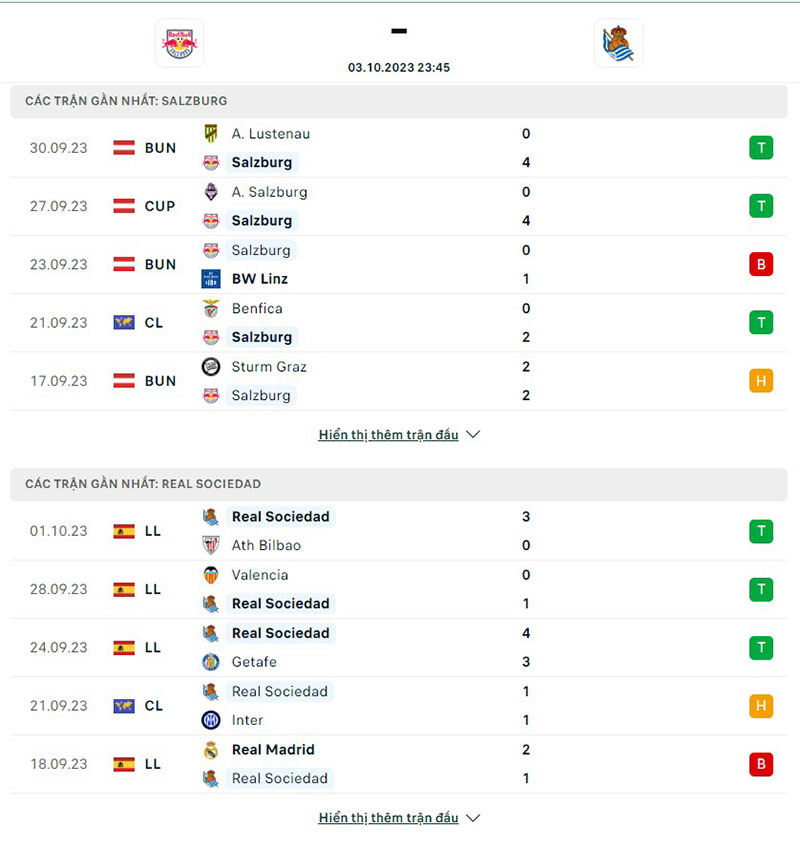Toggle the green T result badge for A. Lustenau match
The image size is (800, 850).
coord(761,147)
